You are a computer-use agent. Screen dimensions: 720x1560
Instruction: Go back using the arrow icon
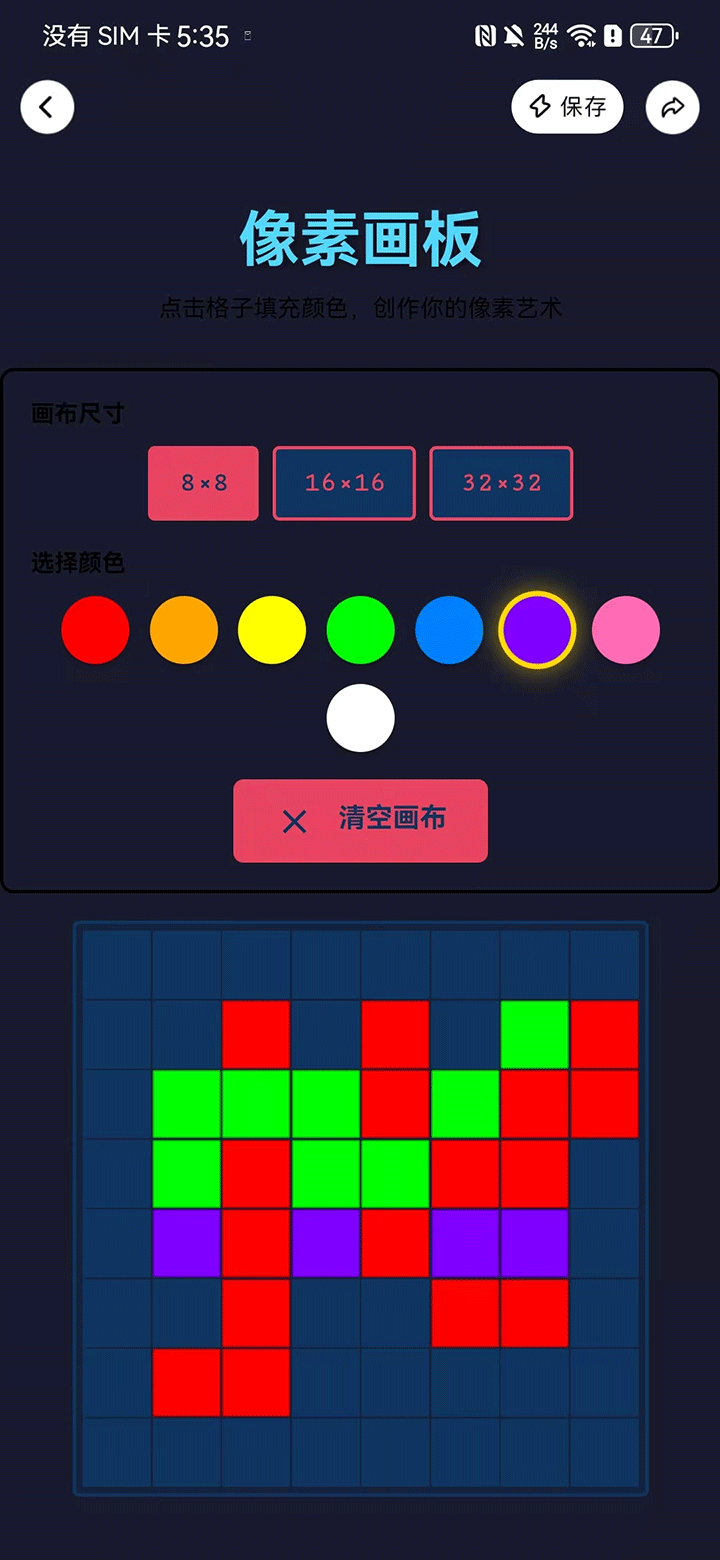tap(47, 106)
